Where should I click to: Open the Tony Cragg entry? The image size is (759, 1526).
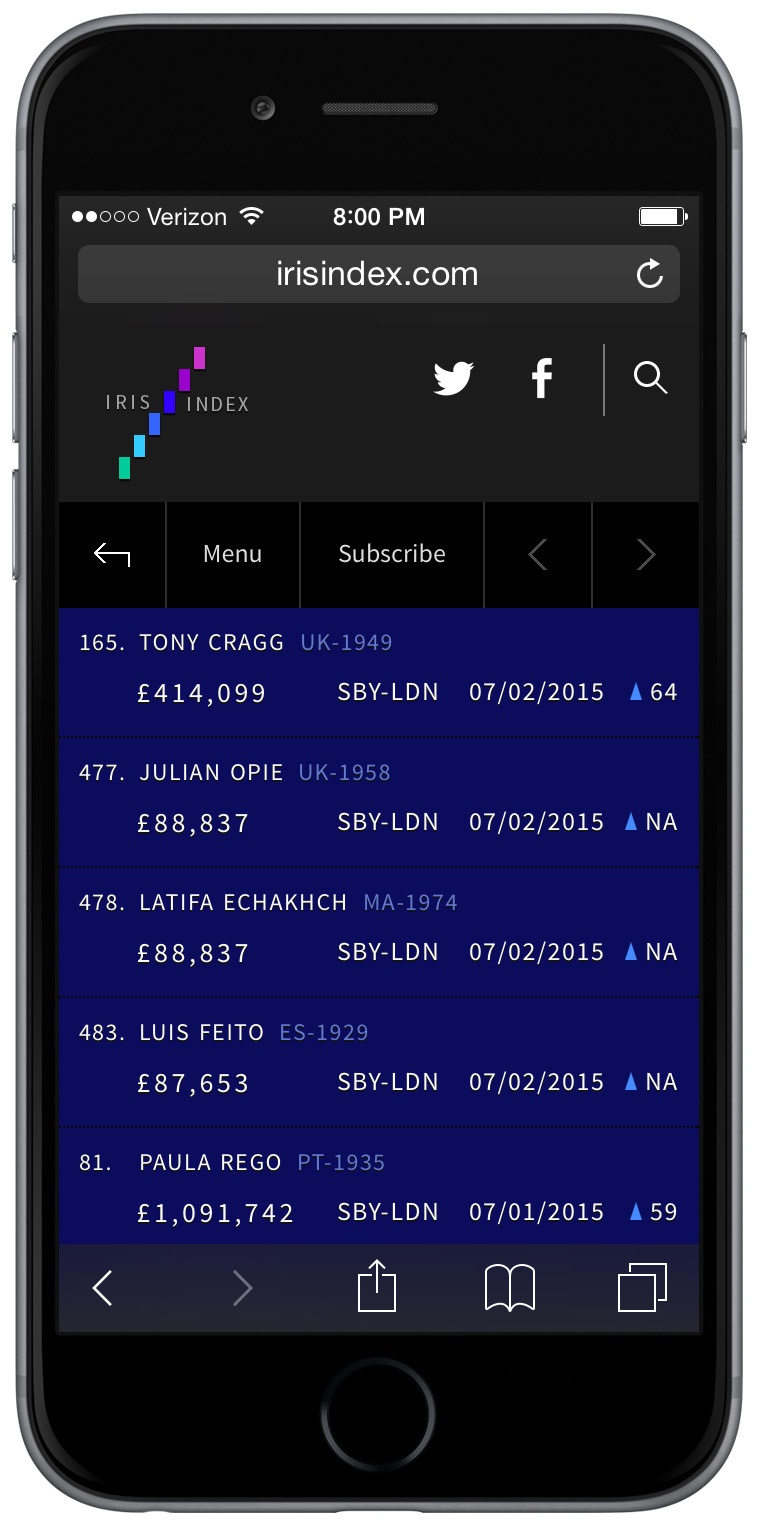pyautogui.click(x=379, y=672)
